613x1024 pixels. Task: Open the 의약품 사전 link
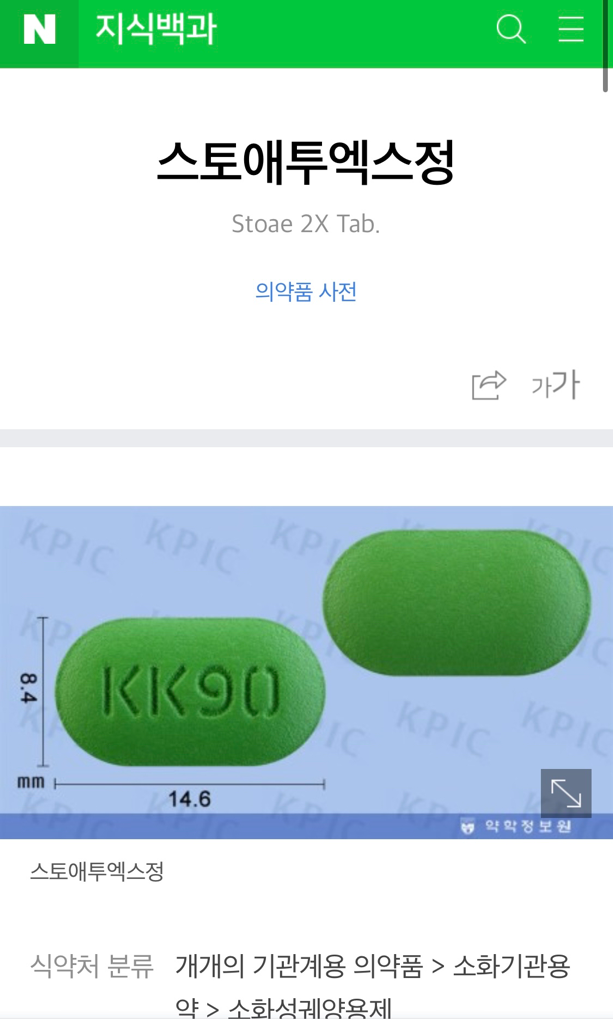click(x=306, y=292)
